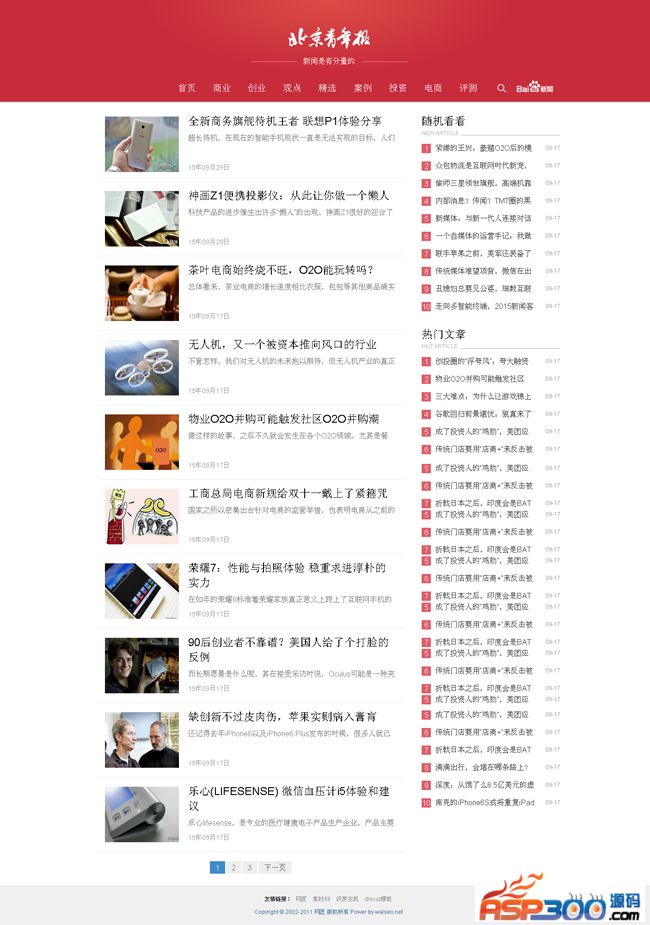Open the drone photo of 无人机 article
The image size is (650, 925).
[142, 368]
